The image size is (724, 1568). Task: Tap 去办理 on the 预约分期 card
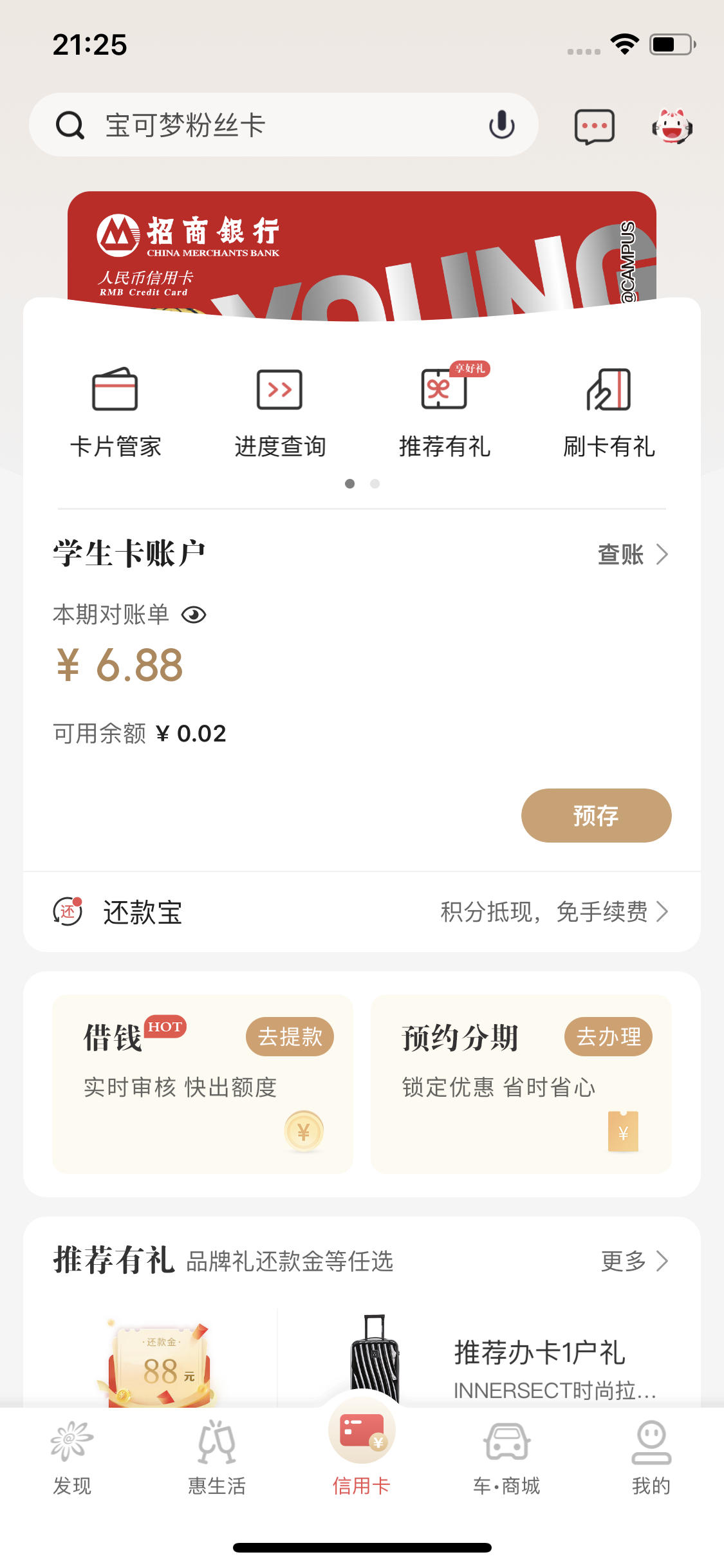pyautogui.click(x=608, y=1037)
